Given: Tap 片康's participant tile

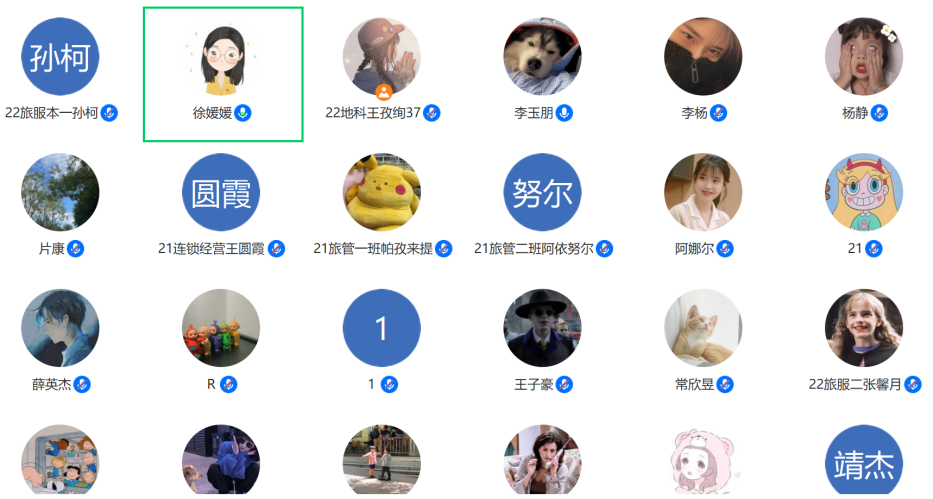Looking at the screenshot, I should click(x=60, y=192).
